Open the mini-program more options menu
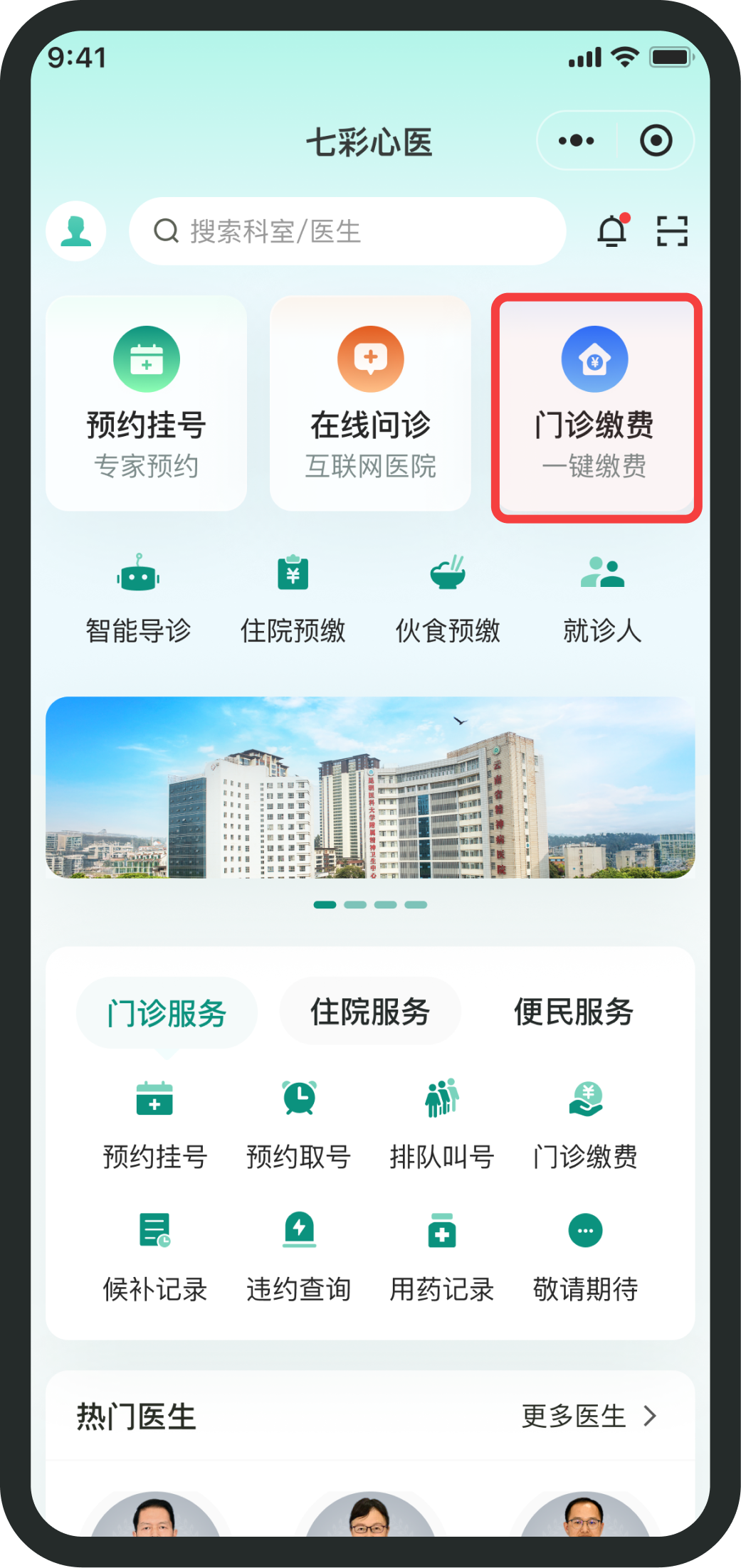Screen dimensions: 741x1568 [577, 141]
